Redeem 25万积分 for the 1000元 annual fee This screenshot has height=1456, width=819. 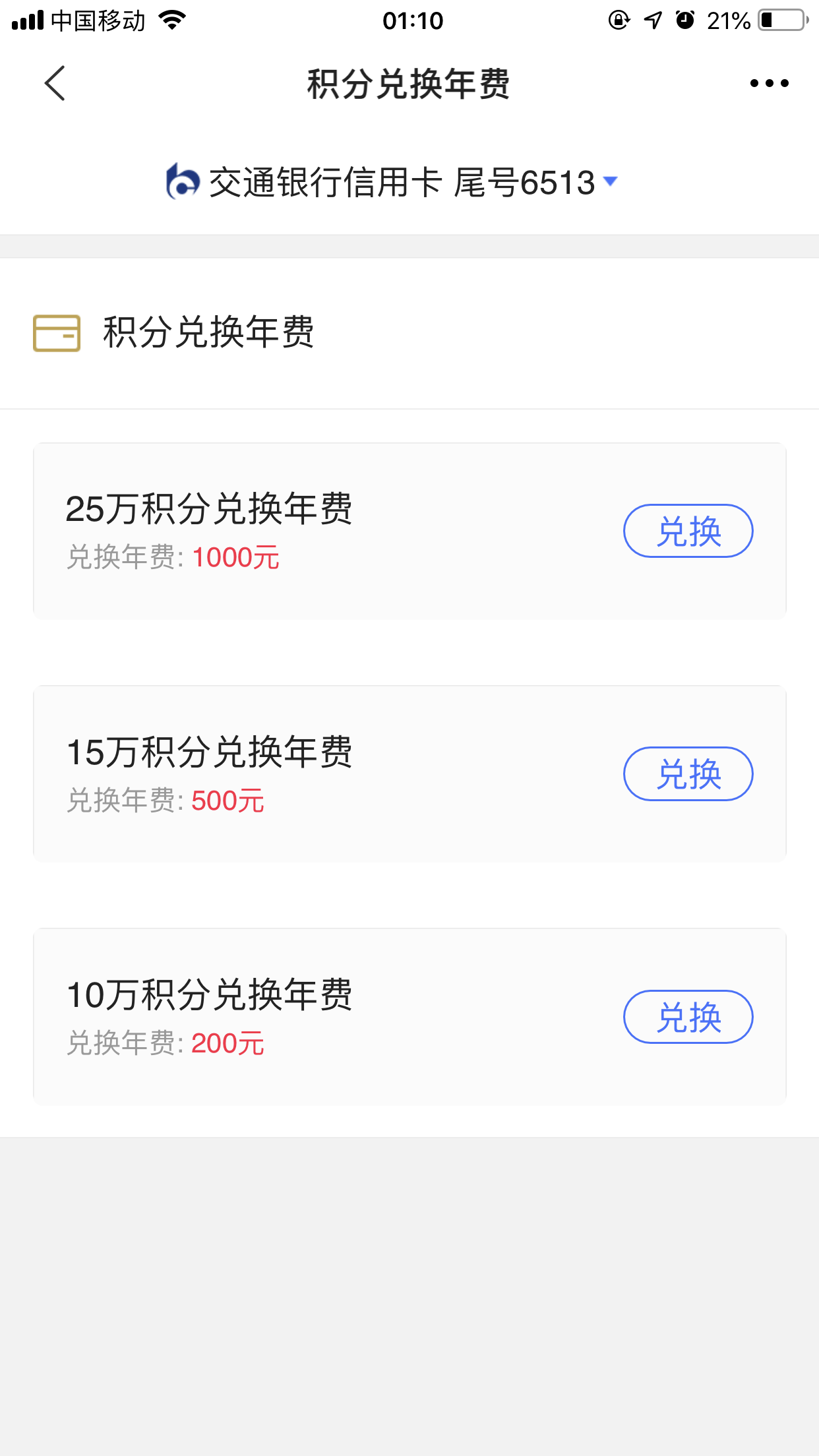point(688,531)
